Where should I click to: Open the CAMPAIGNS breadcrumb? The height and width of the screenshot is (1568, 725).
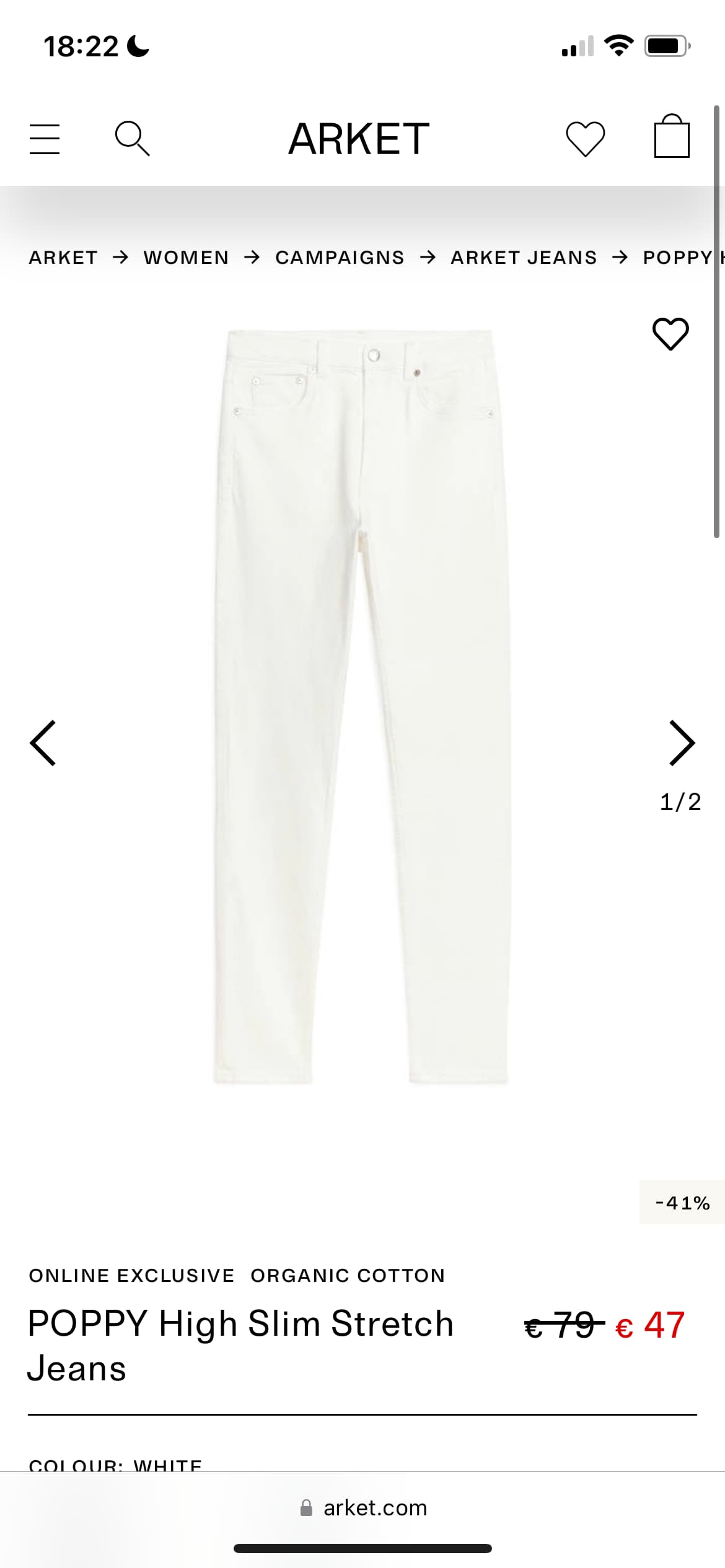340,258
